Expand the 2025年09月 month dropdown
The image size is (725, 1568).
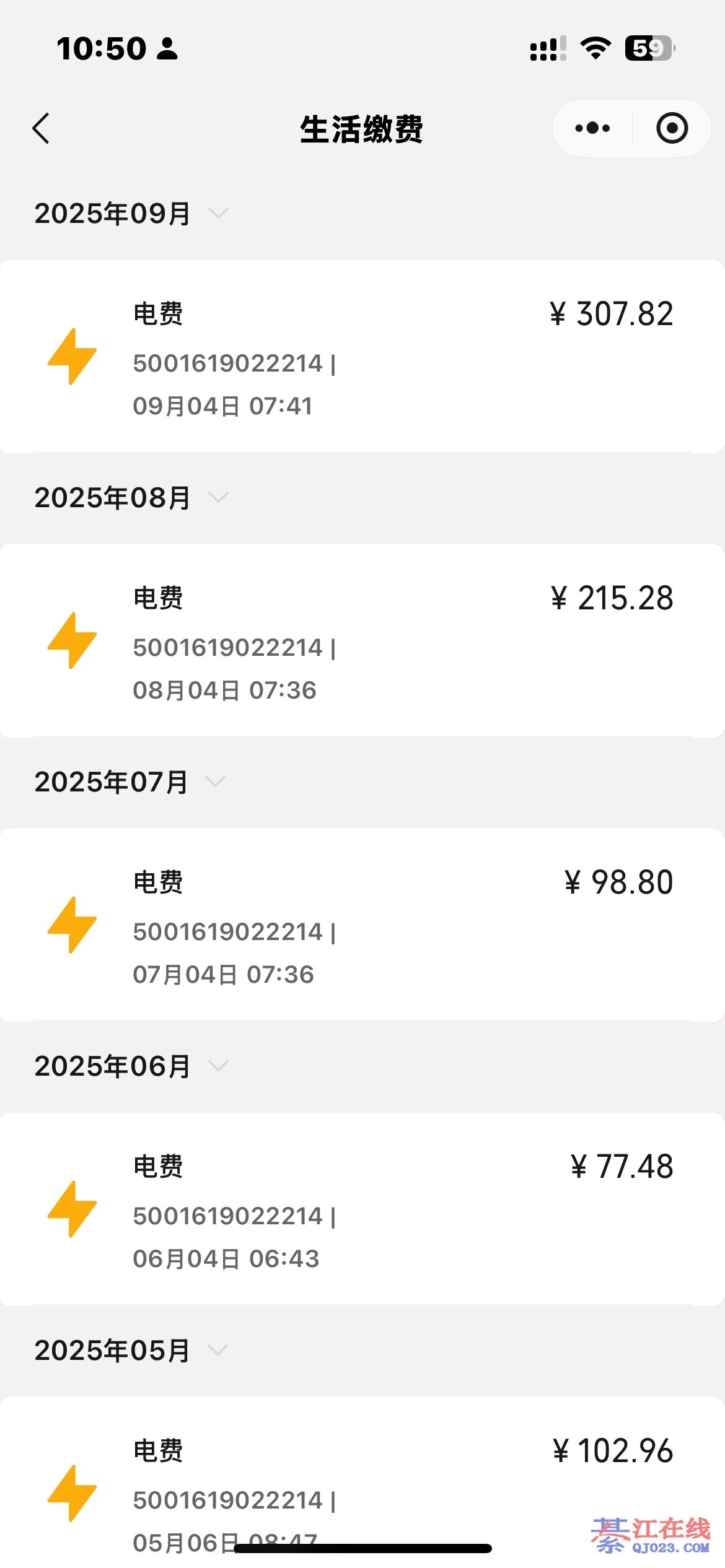(217, 214)
